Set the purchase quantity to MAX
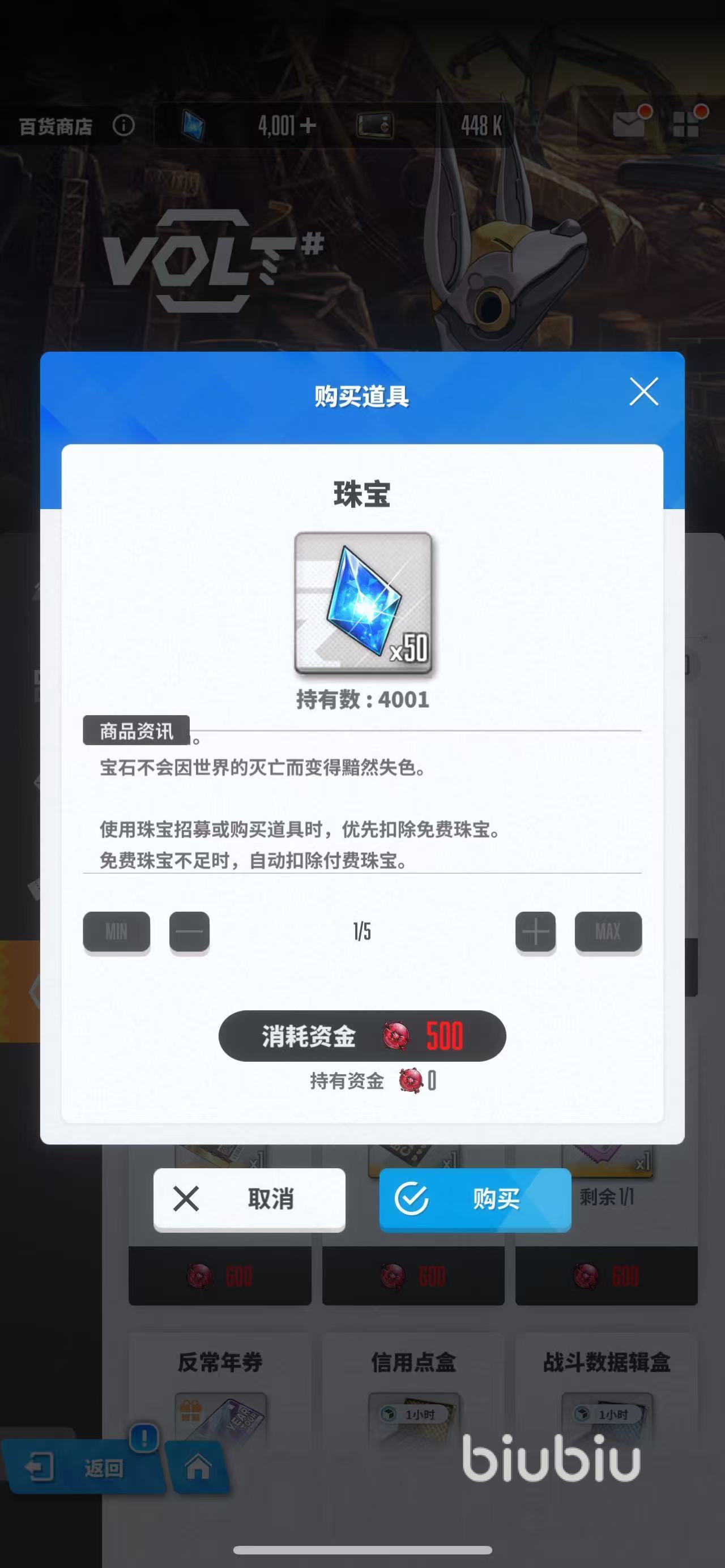This screenshot has width=725, height=1568. point(608,931)
